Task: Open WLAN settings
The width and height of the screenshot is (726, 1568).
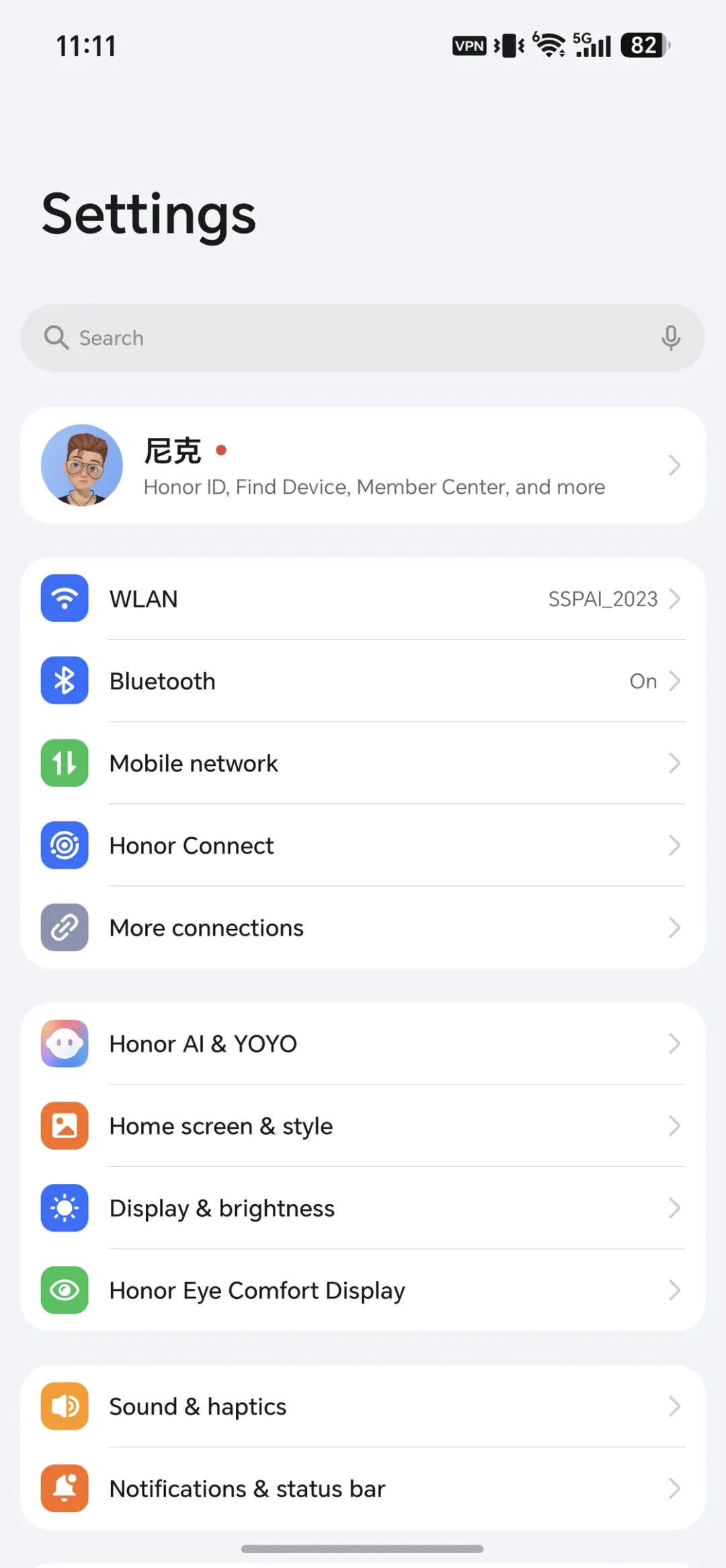Action: click(363, 599)
